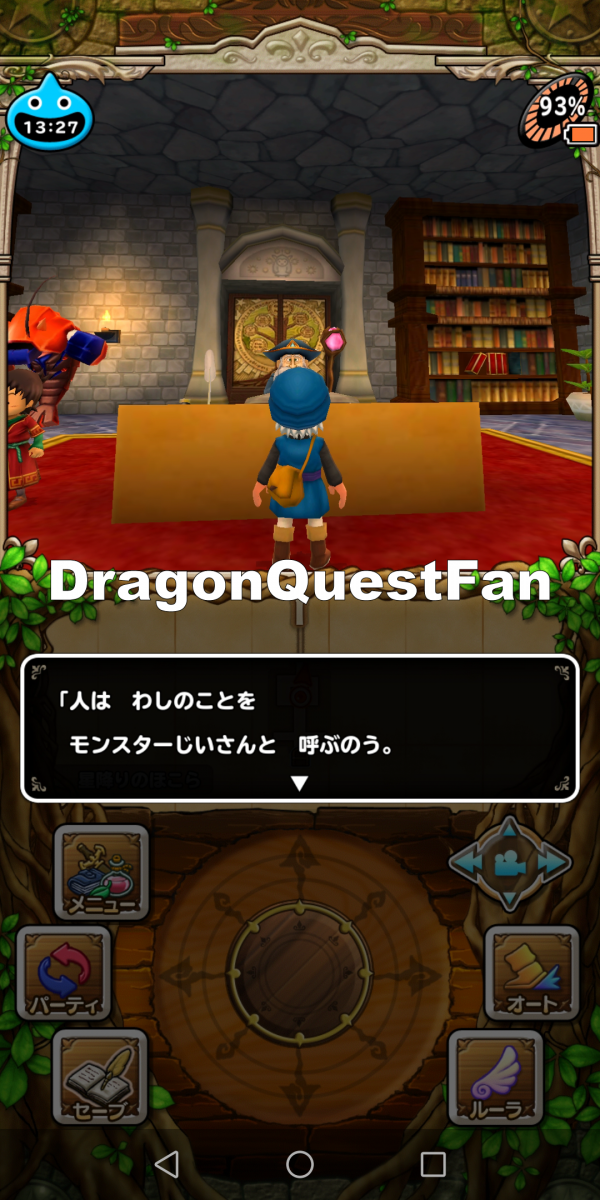This screenshot has width=600, height=1200.
Task: Open the パーティ party button
Action: tap(64, 974)
